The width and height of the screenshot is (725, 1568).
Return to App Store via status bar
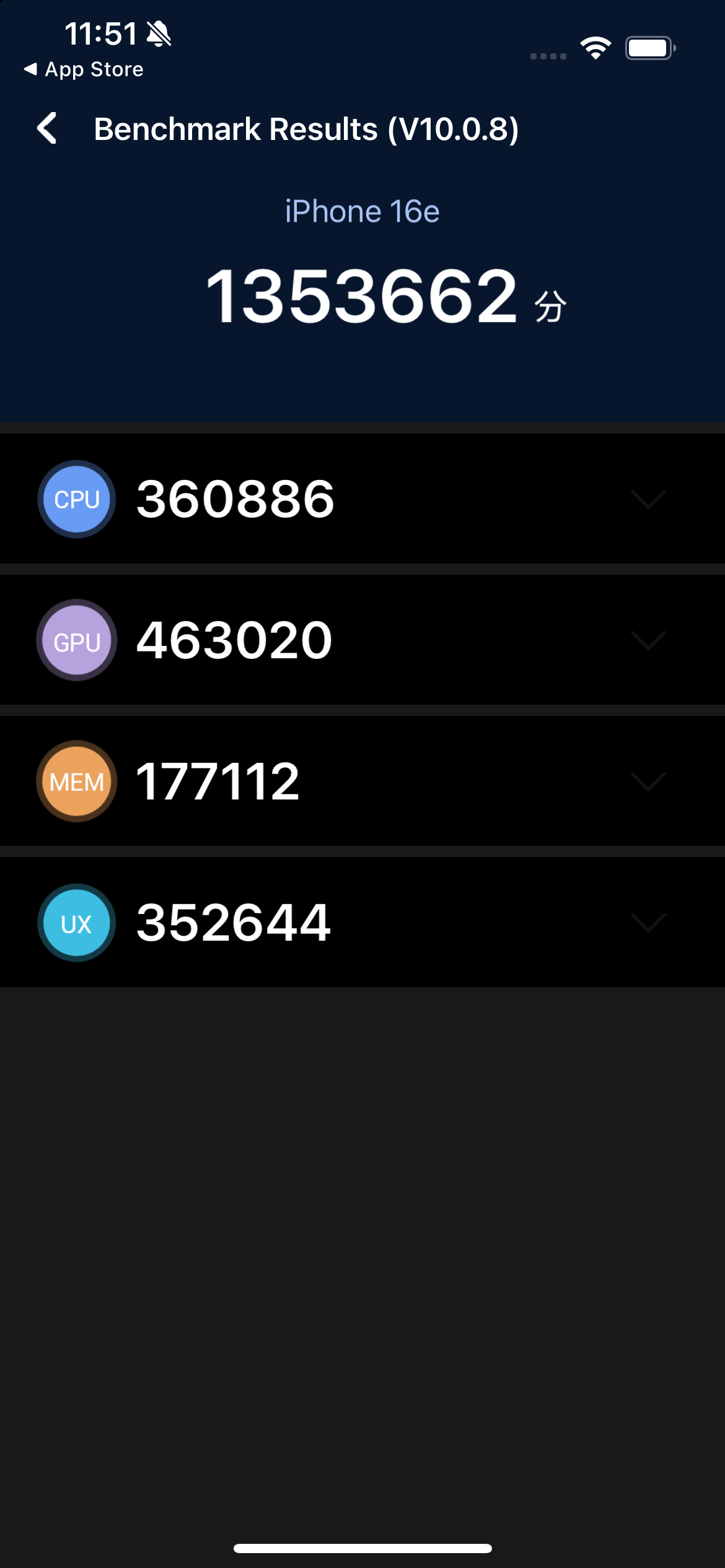pos(84,69)
